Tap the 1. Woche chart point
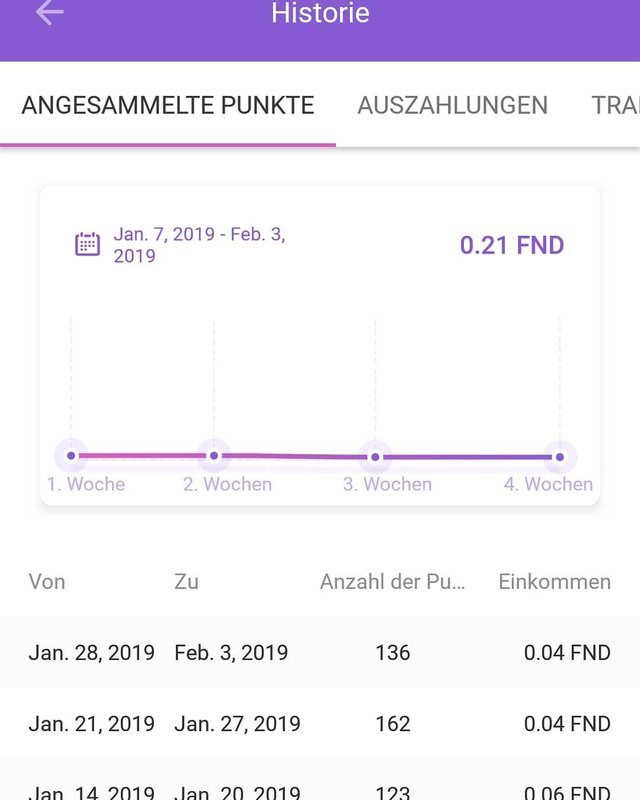This screenshot has width=640, height=800. click(71, 456)
